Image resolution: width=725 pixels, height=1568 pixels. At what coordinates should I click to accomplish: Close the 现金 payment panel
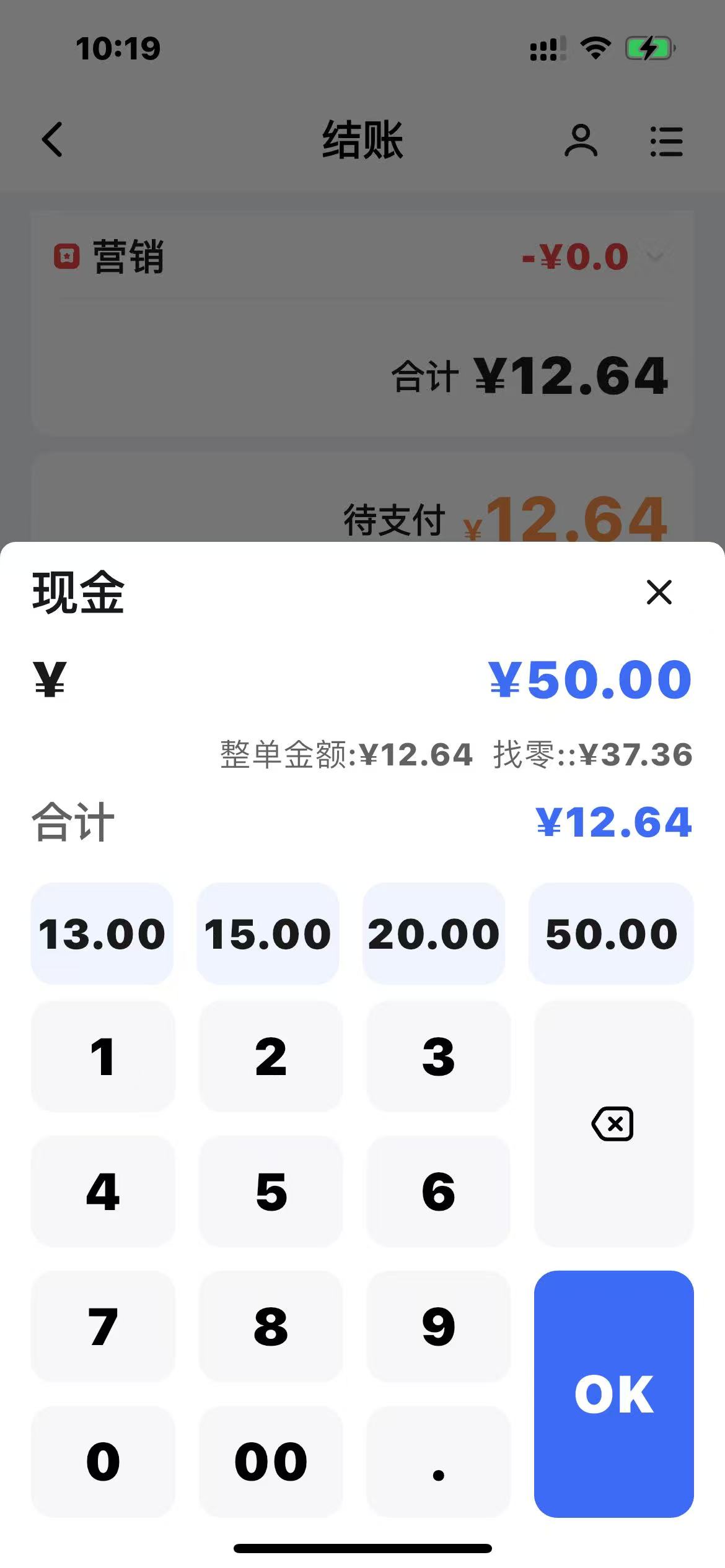tap(659, 592)
